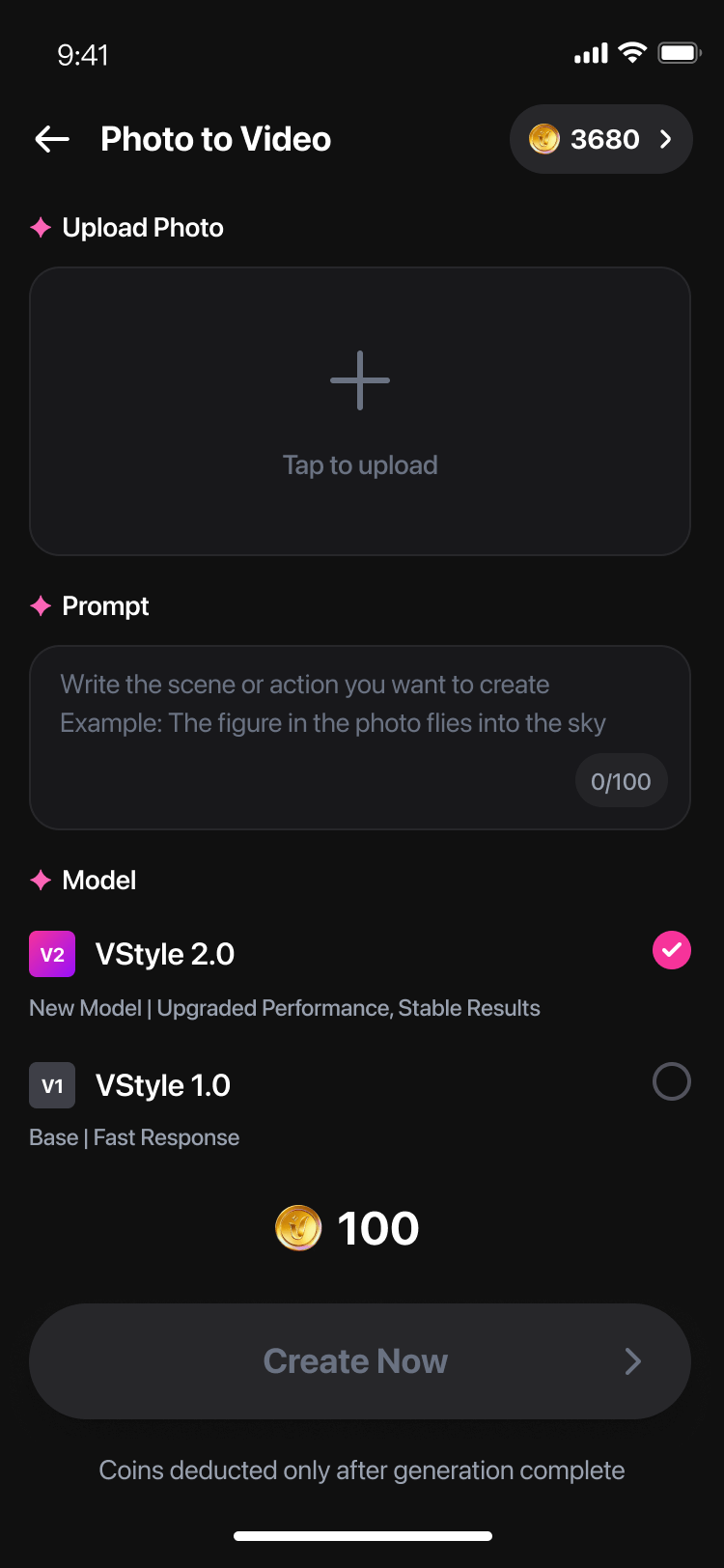Confirm VStyle 2.0 selection checkmark
724x1568 pixels.
pos(672,950)
